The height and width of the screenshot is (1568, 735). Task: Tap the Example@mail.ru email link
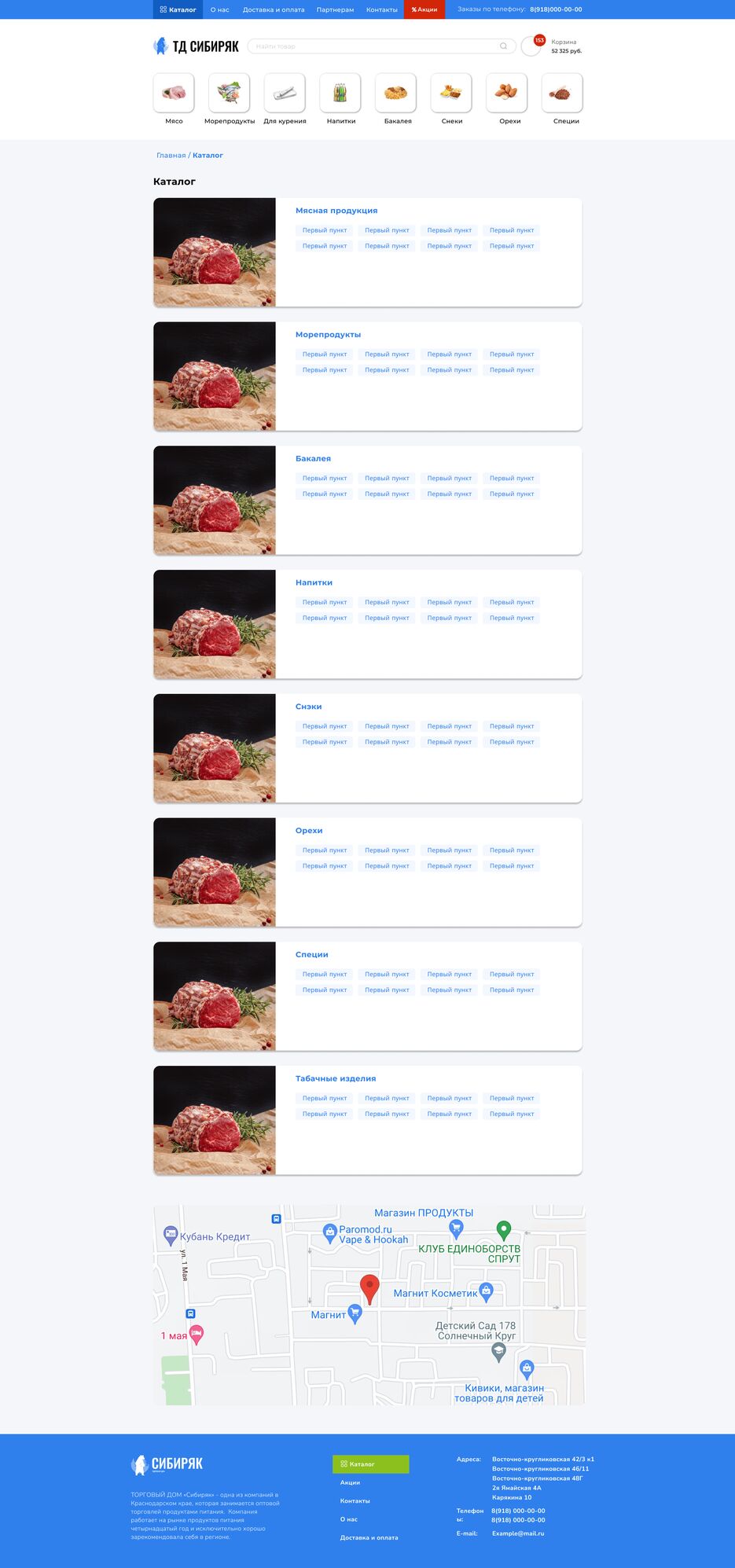(517, 1533)
